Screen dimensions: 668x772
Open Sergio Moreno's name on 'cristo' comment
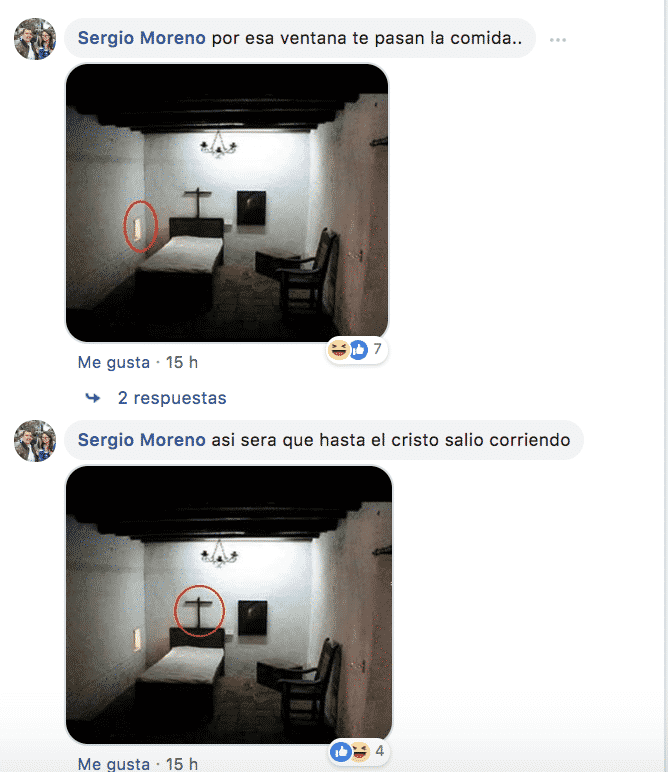point(141,440)
